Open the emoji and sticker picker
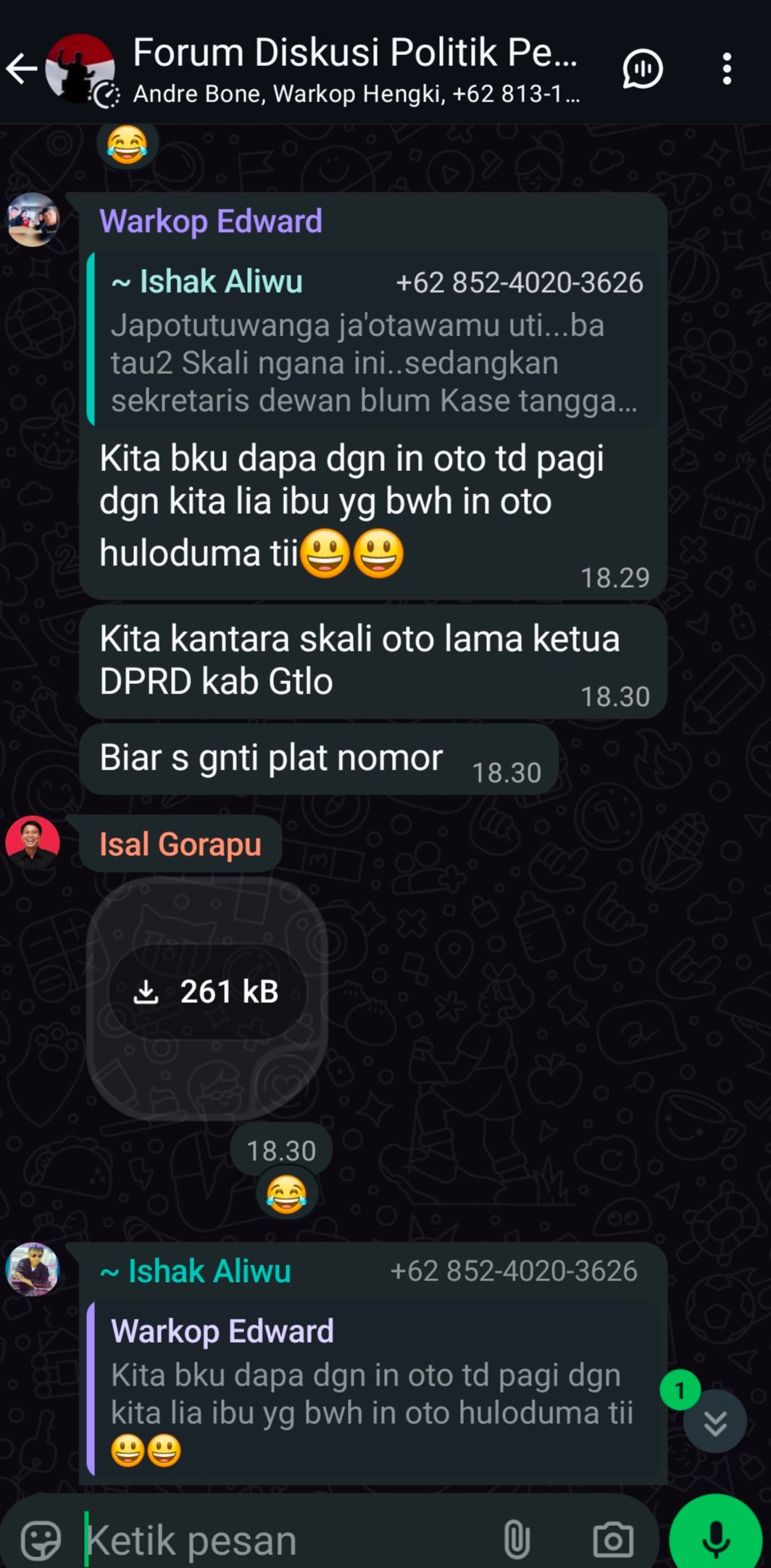This screenshot has height=1568, width=771. (41, 1540)
